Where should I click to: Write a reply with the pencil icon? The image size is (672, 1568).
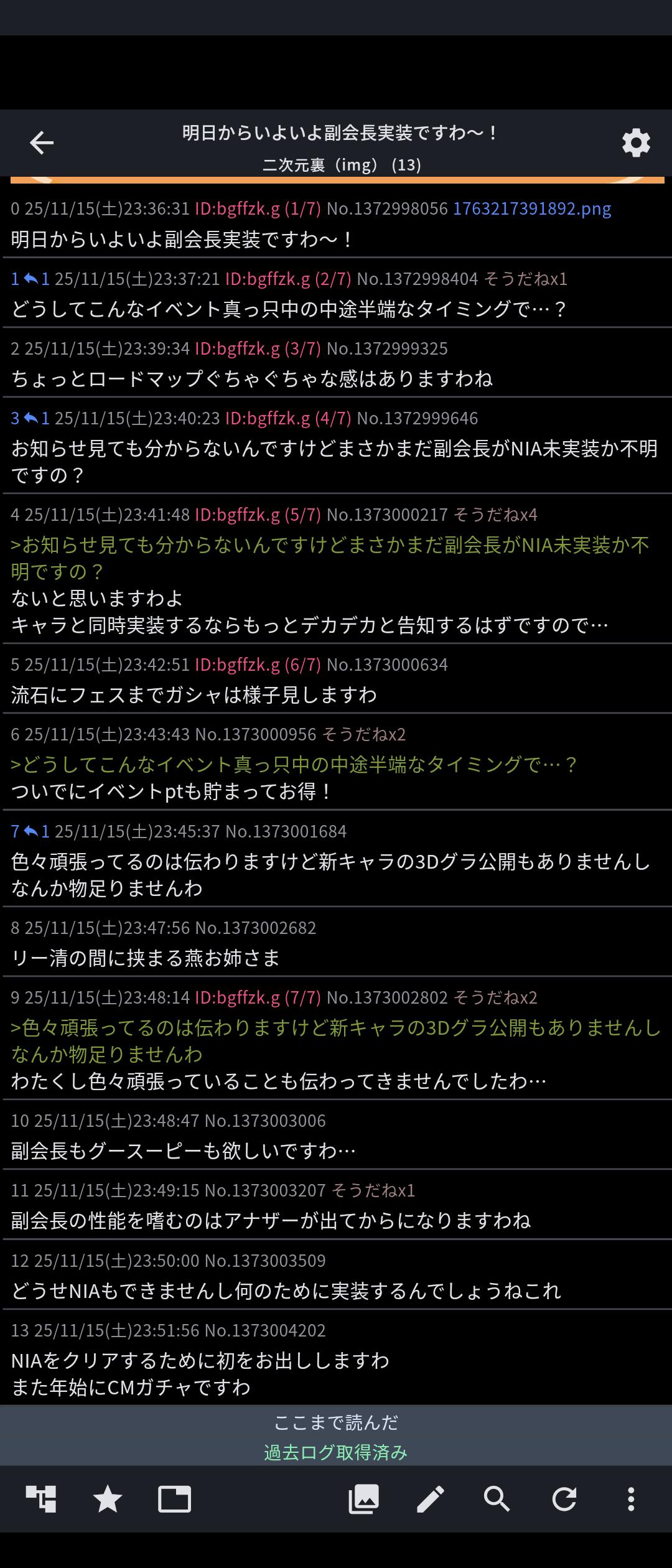pos(431,1499)
